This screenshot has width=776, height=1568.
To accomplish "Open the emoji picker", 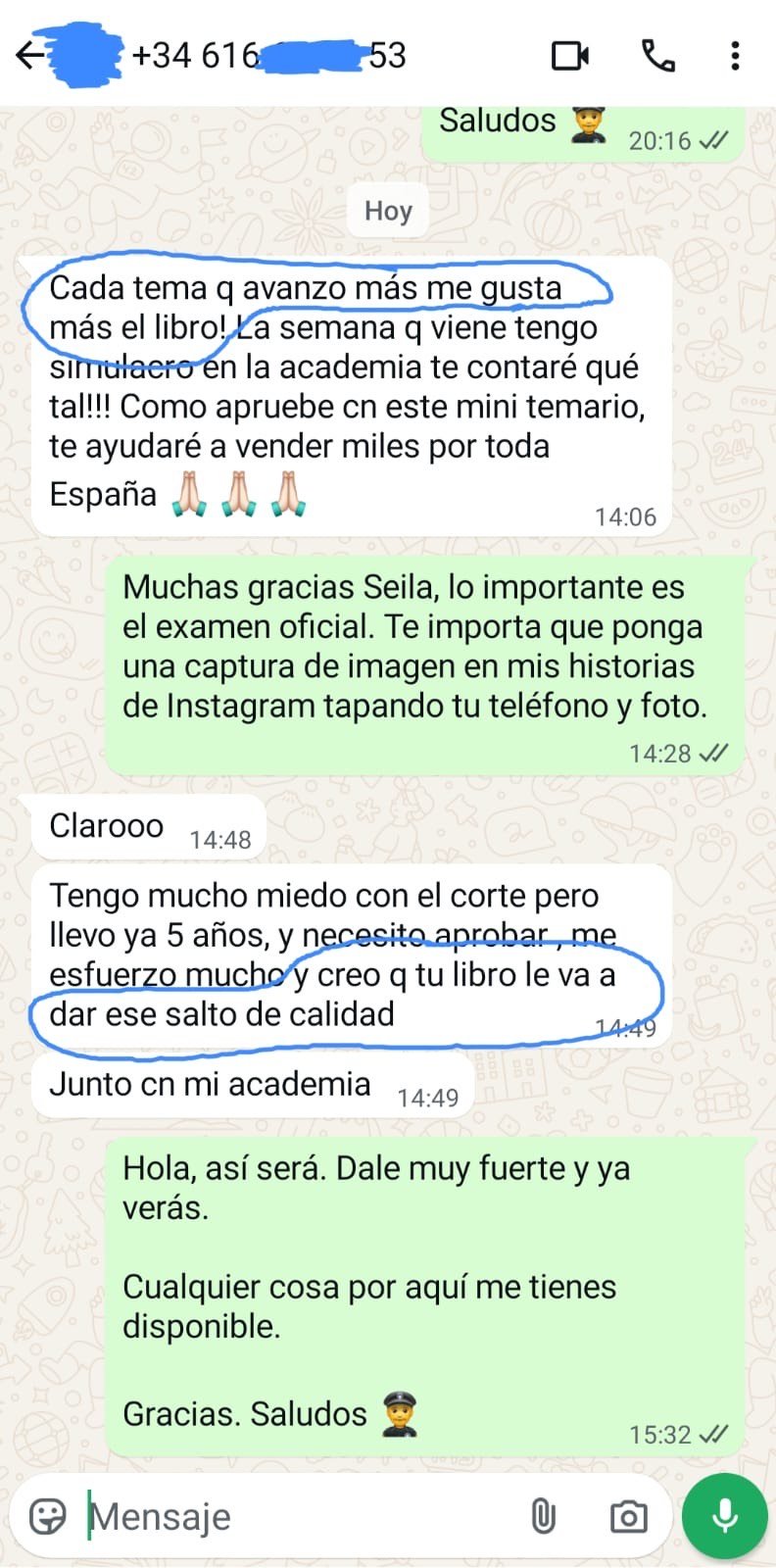I will point(48,1516).
